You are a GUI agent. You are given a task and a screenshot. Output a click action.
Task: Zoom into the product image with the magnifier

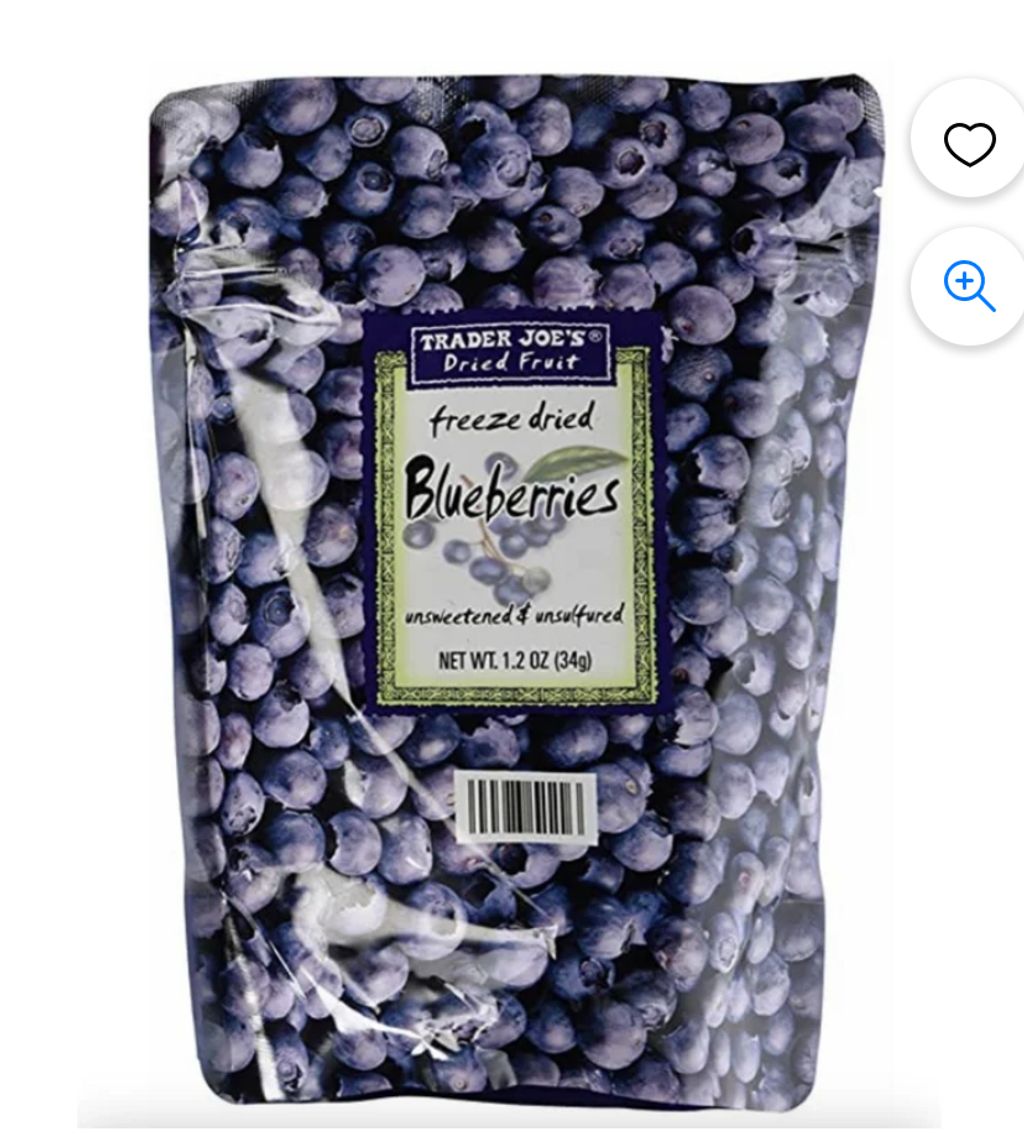(969, 286)
